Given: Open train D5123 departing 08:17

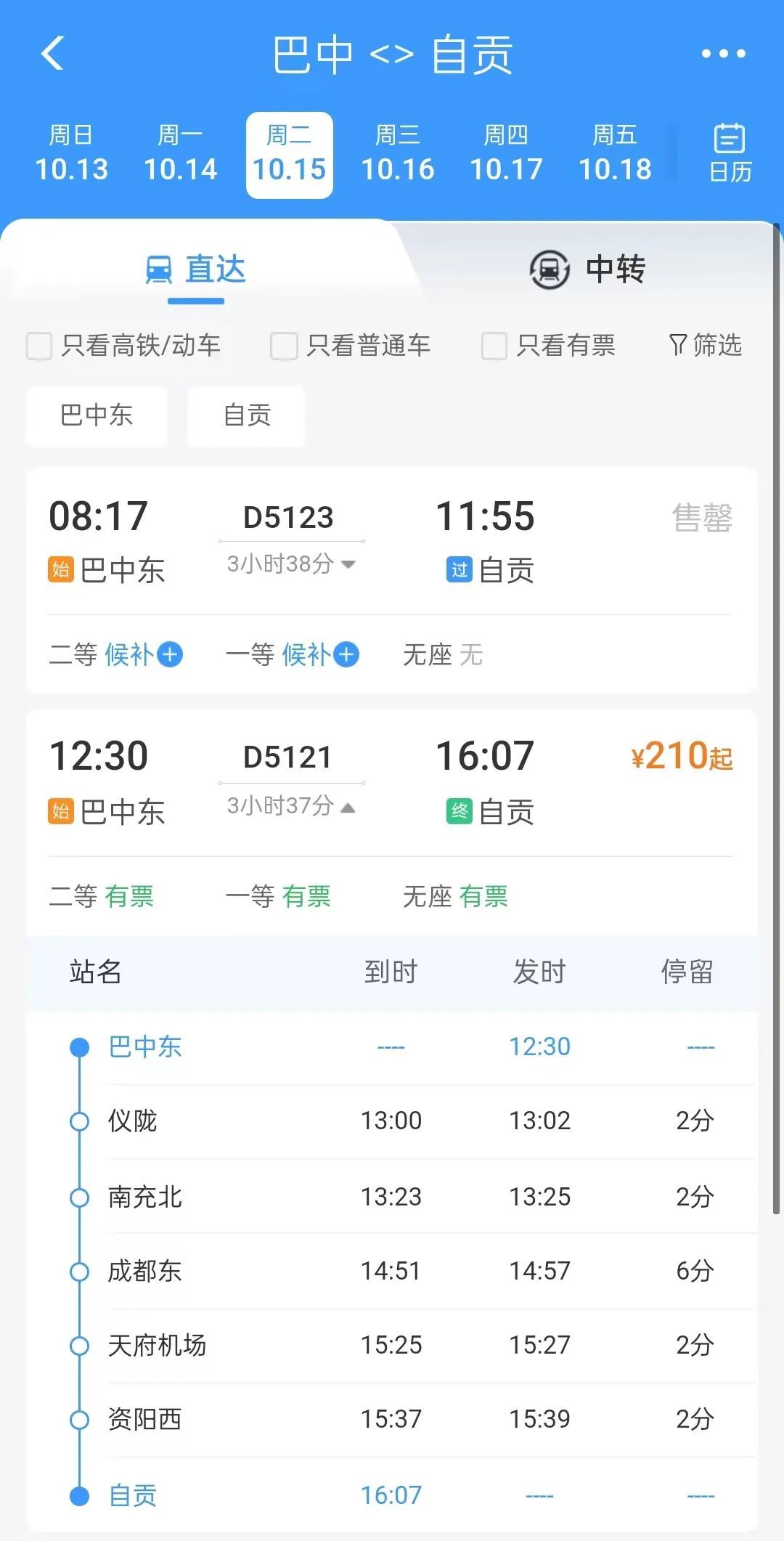Looking at the screenshot, I should 392,542.
